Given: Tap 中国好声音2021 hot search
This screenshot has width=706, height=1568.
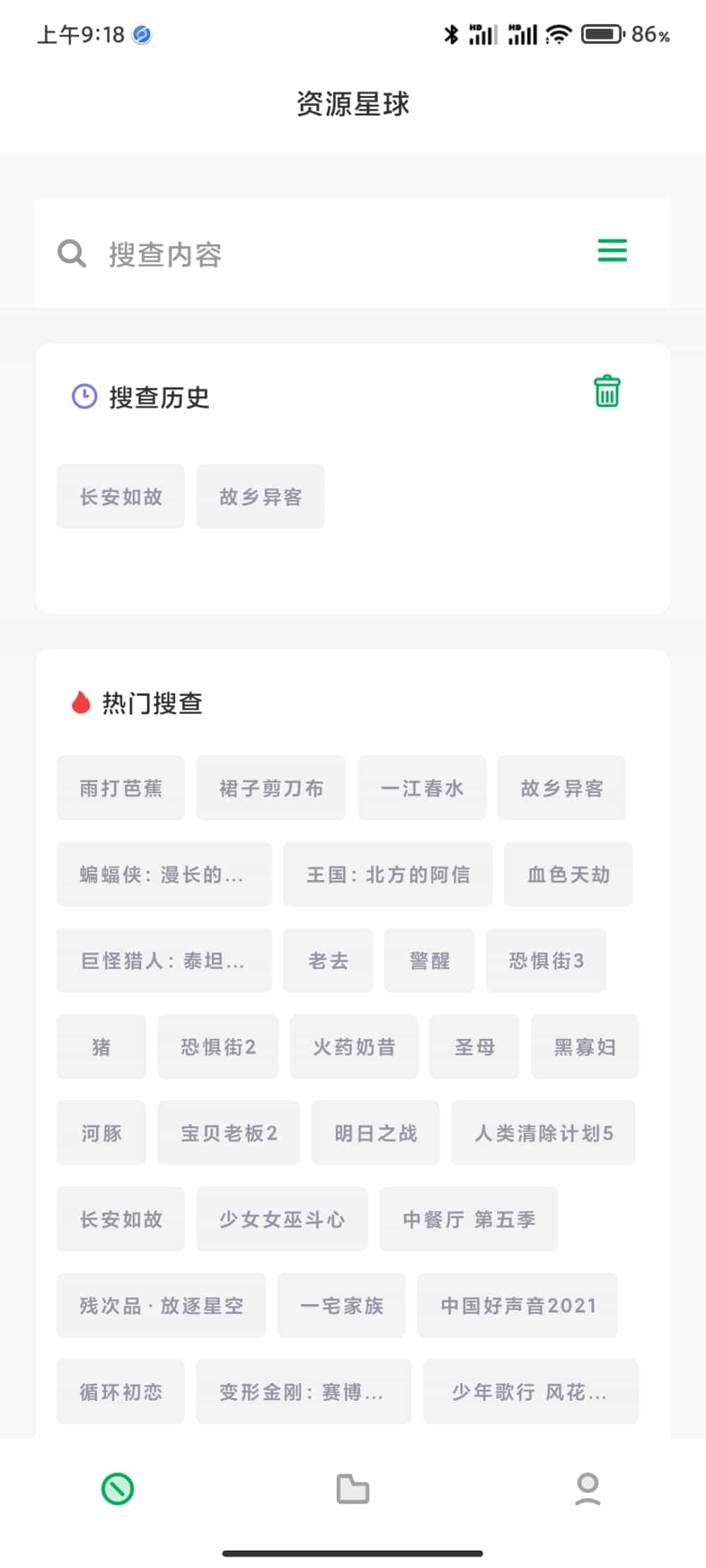Looking at the screenshot, I should click(517, 1305).
